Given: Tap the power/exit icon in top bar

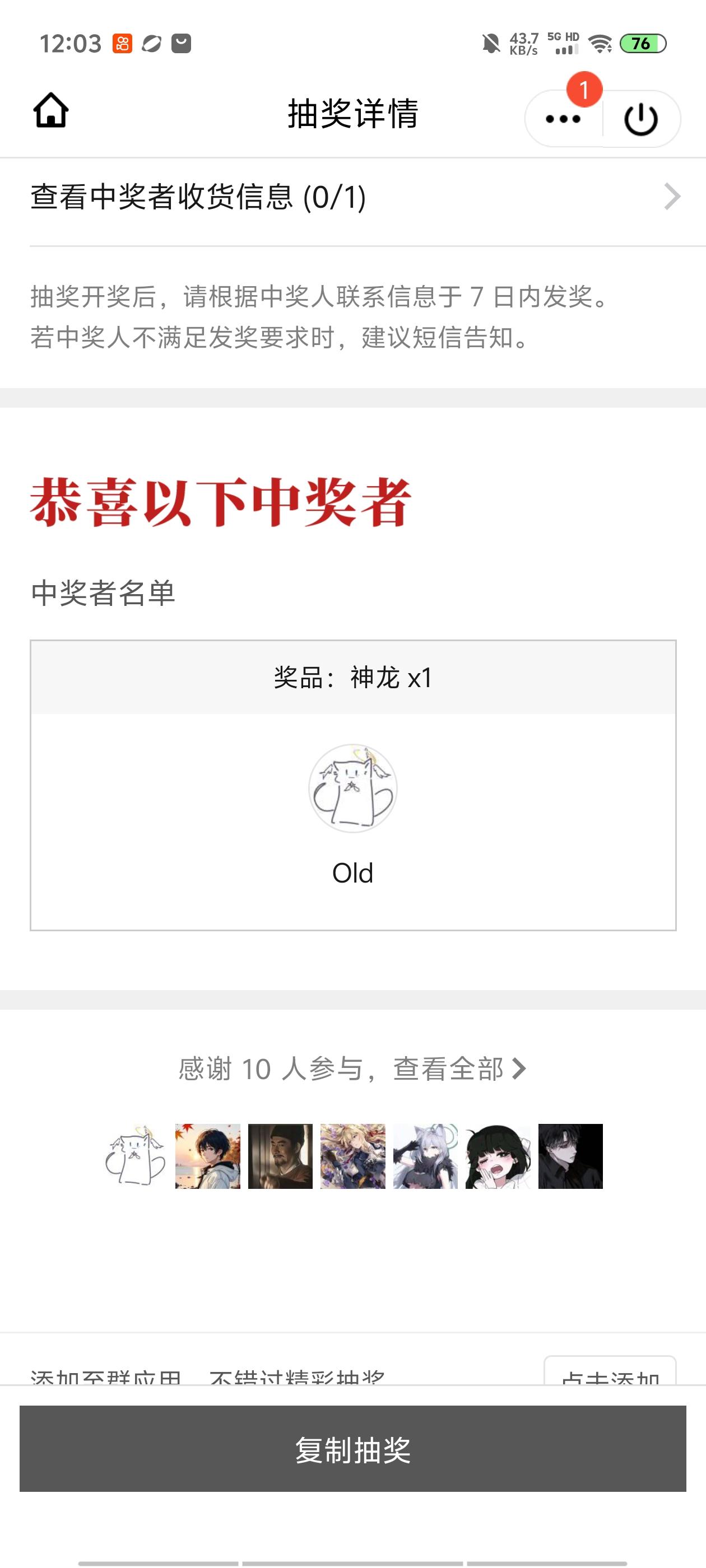Looking at the screenshot, I should pyautogui.click(x=641, y=118).
